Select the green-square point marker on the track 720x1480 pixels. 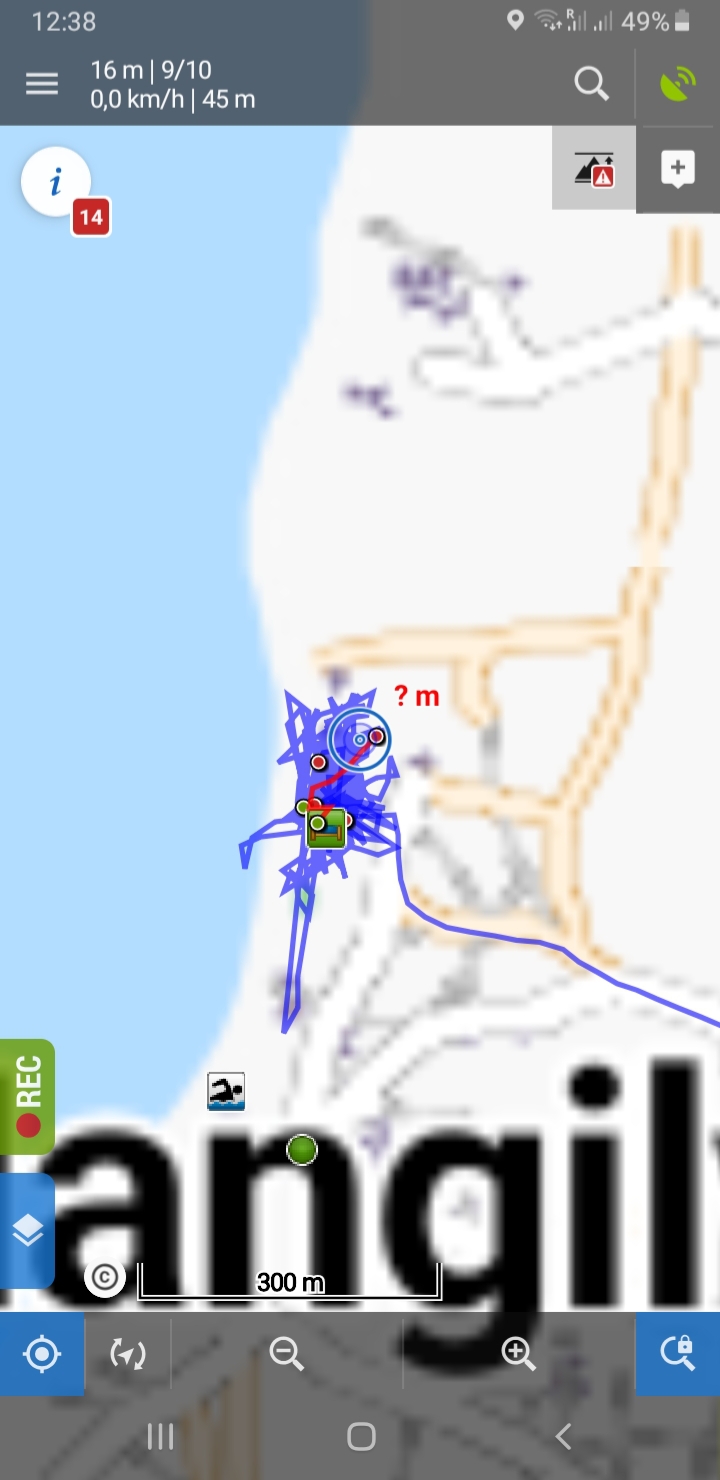(x=327, y=828)
